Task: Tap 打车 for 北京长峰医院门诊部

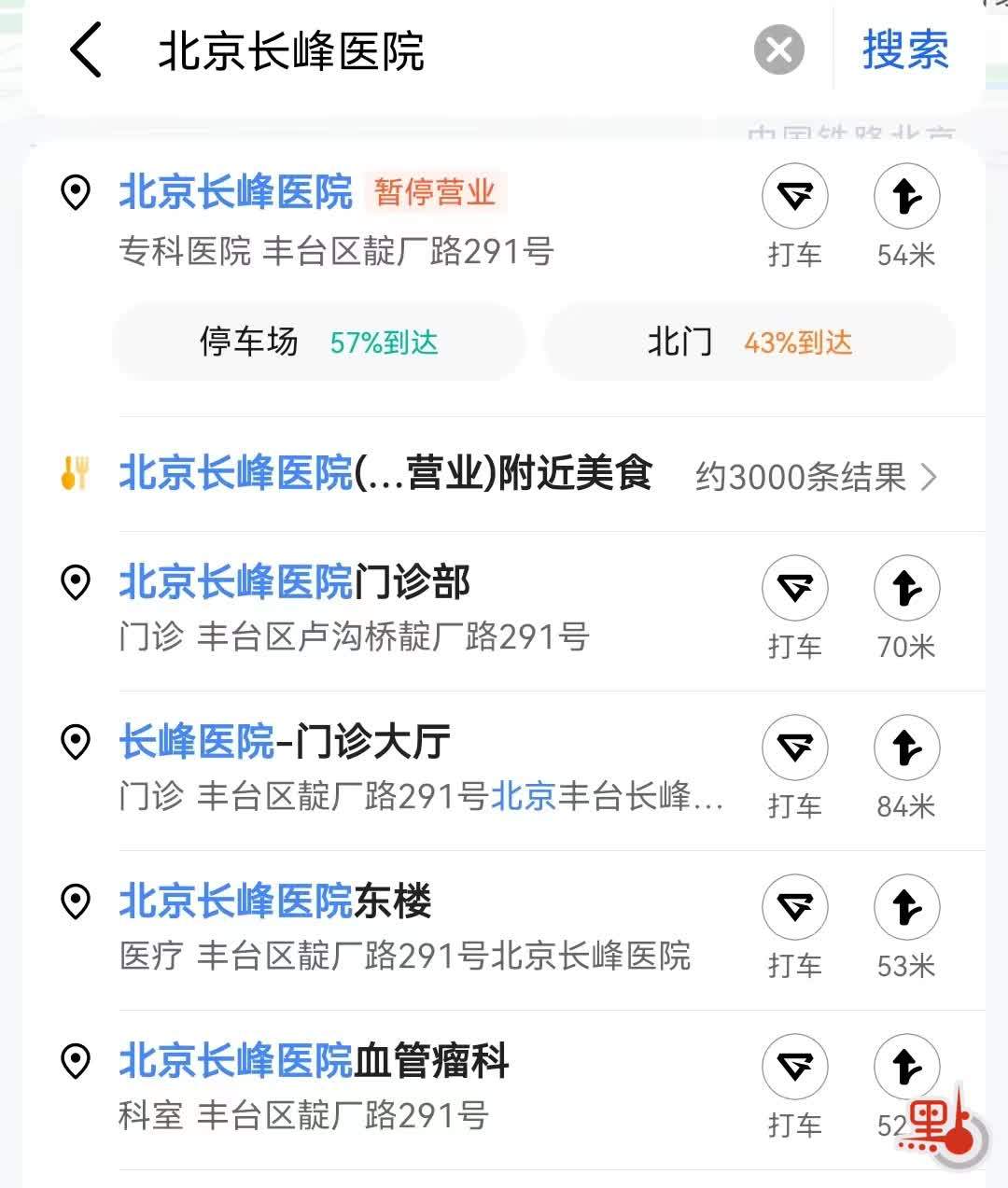Action: pos(794,590)
